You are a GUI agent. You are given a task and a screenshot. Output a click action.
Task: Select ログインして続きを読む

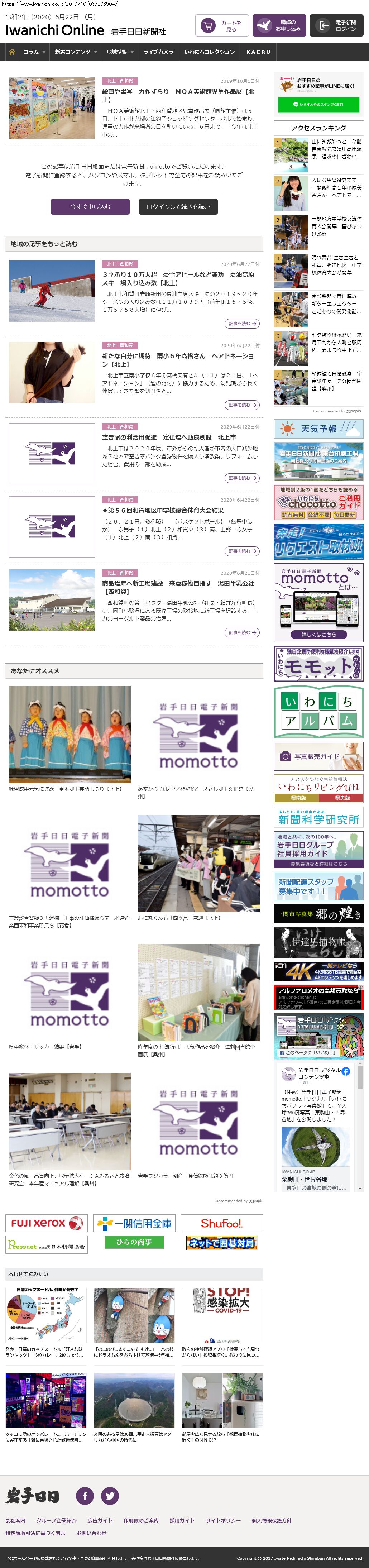pos(178,206)
